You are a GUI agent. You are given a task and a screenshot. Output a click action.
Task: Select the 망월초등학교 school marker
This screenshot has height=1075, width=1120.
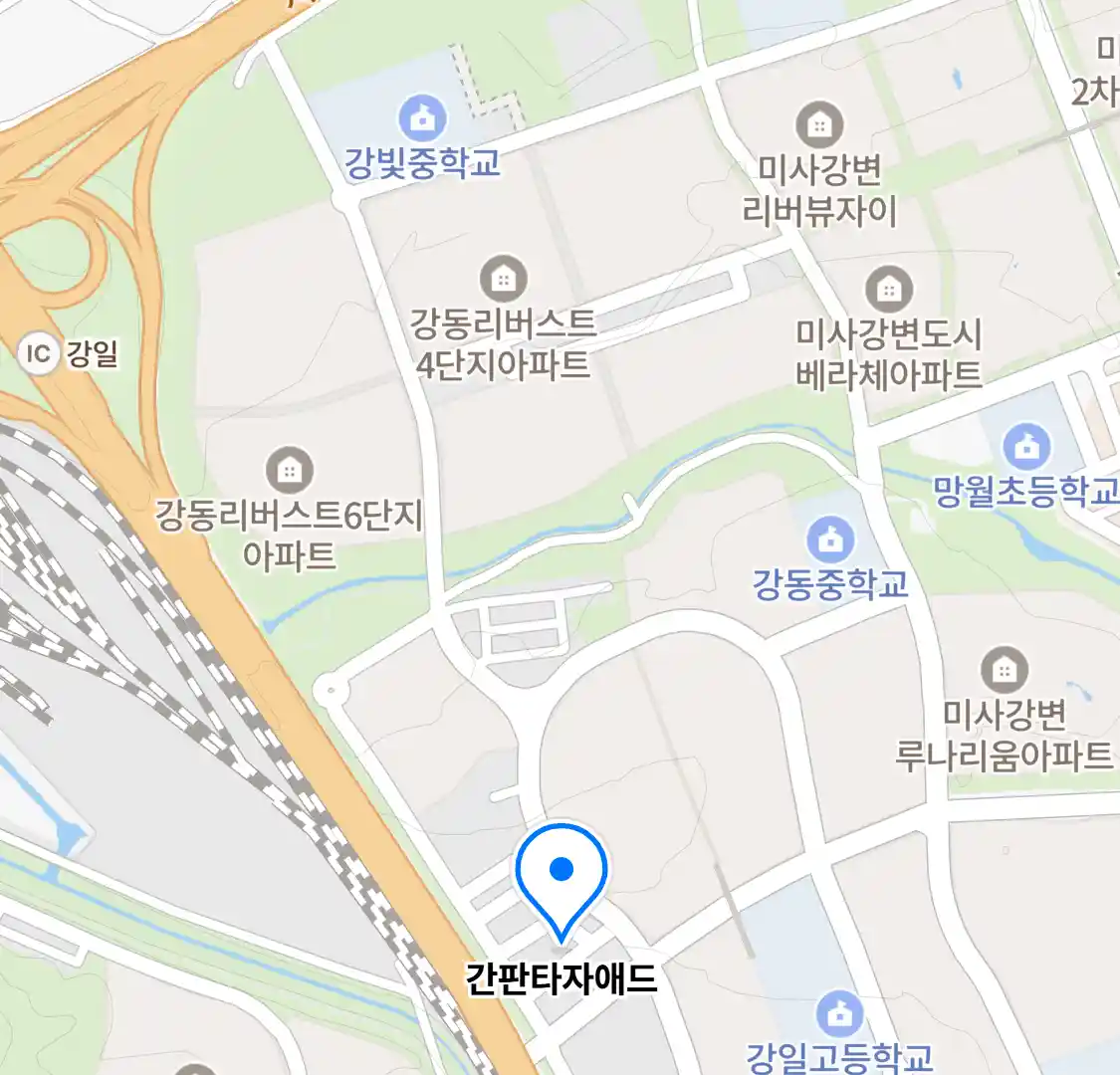(1026, 447)
